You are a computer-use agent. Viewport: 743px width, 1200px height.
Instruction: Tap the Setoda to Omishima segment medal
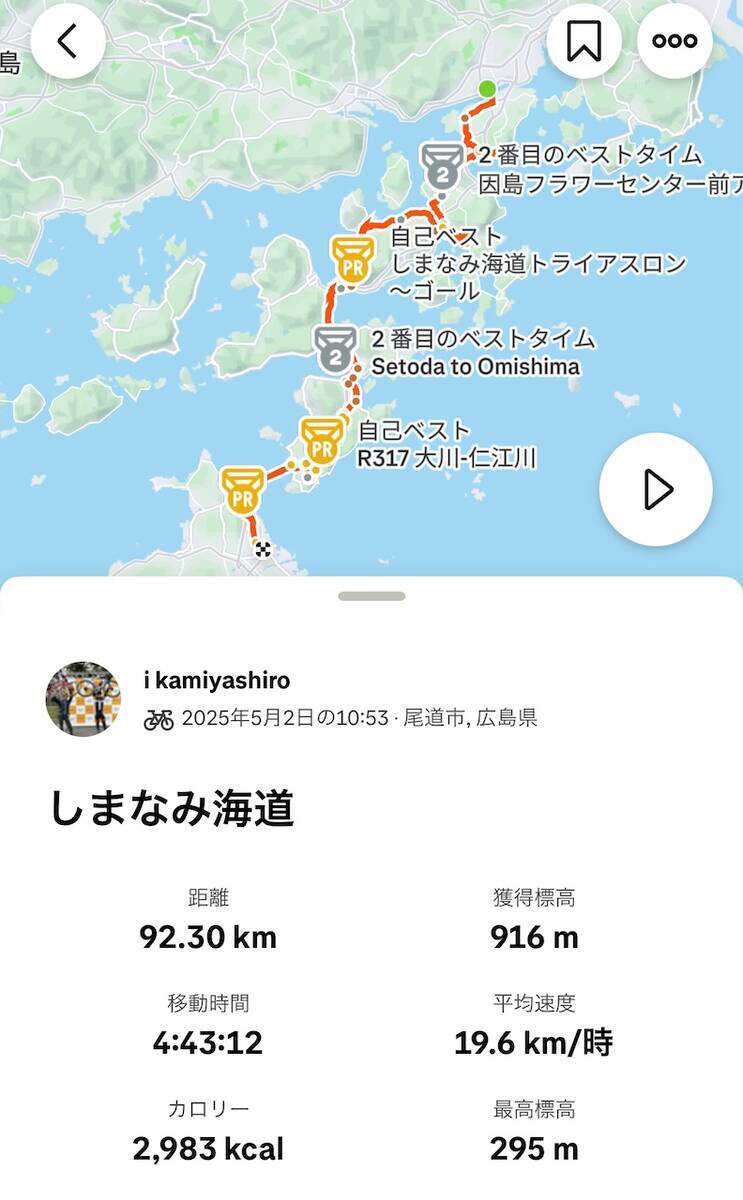coord(335,349)
